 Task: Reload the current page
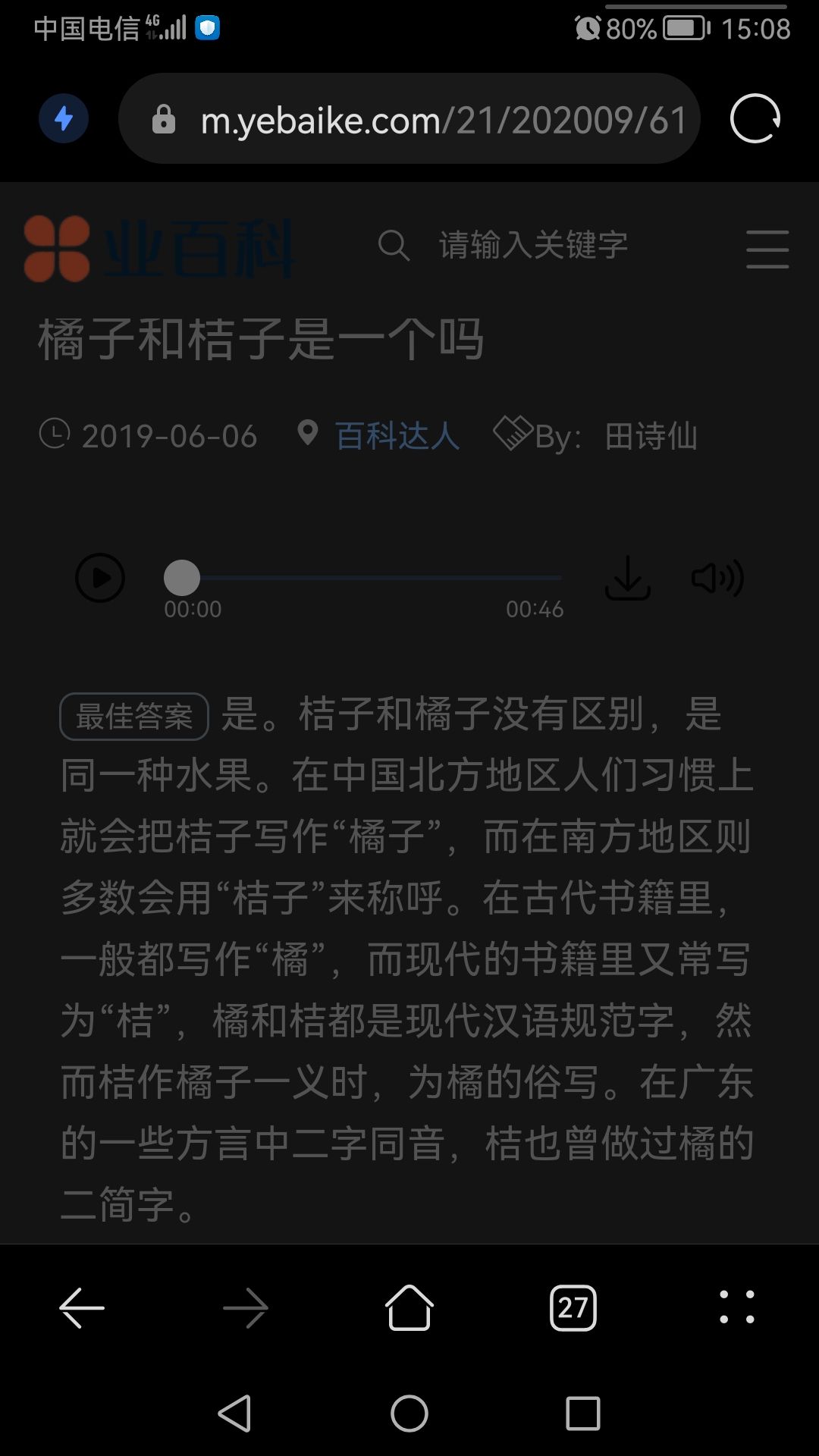tap(755, 119)
